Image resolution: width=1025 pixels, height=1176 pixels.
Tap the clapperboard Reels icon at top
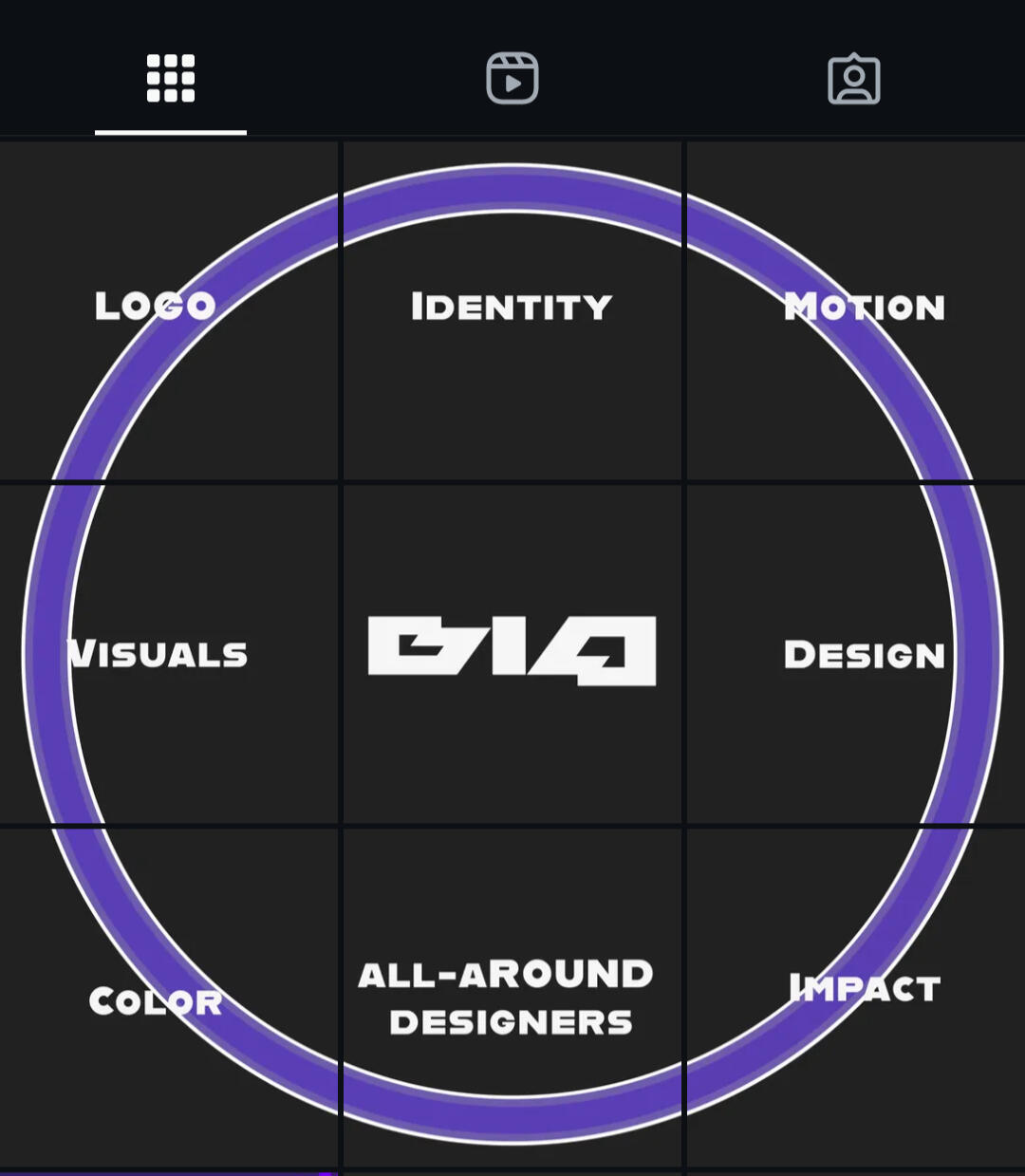512,79
